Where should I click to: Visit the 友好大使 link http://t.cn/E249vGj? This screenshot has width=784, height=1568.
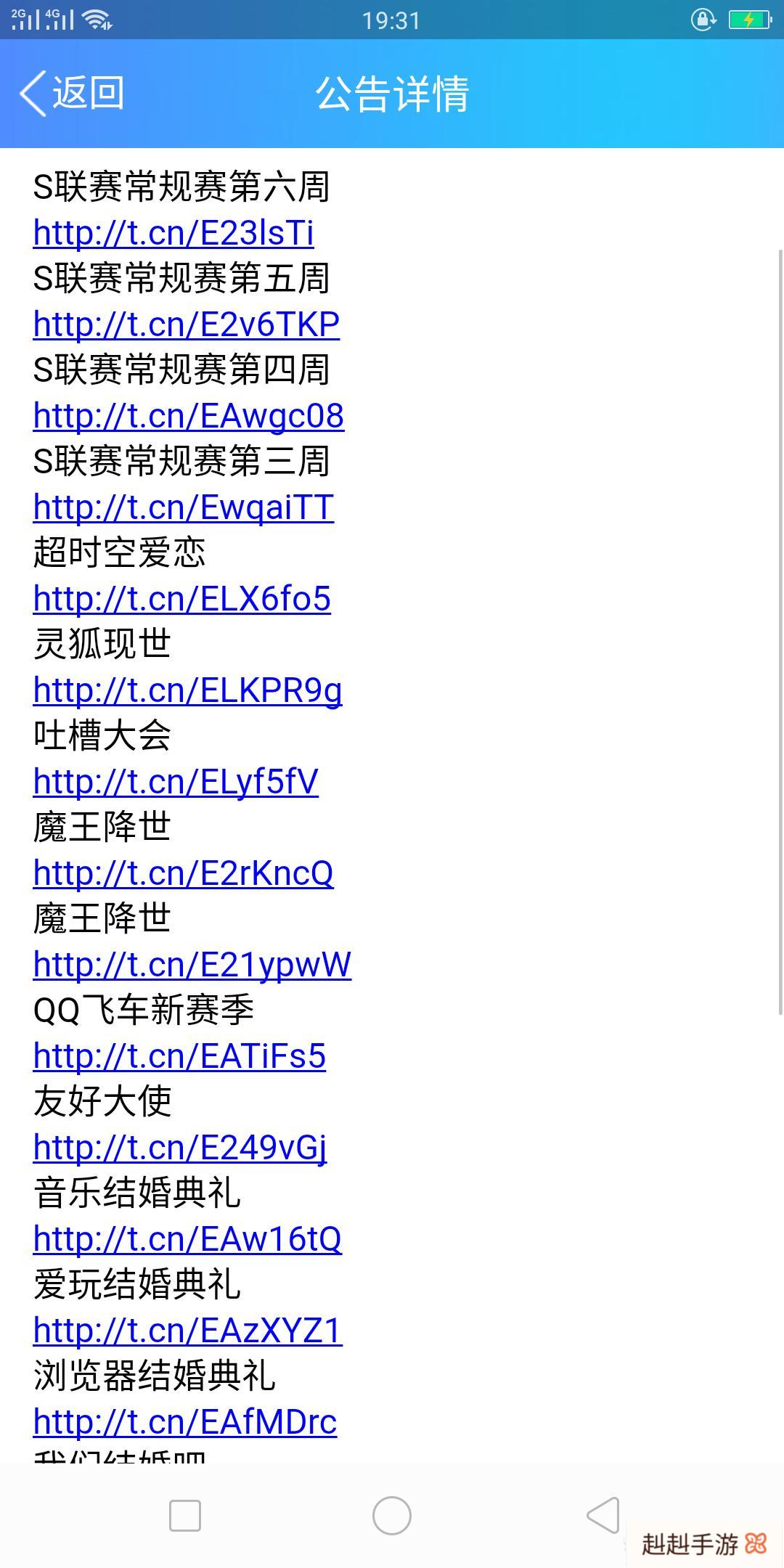180,1148
